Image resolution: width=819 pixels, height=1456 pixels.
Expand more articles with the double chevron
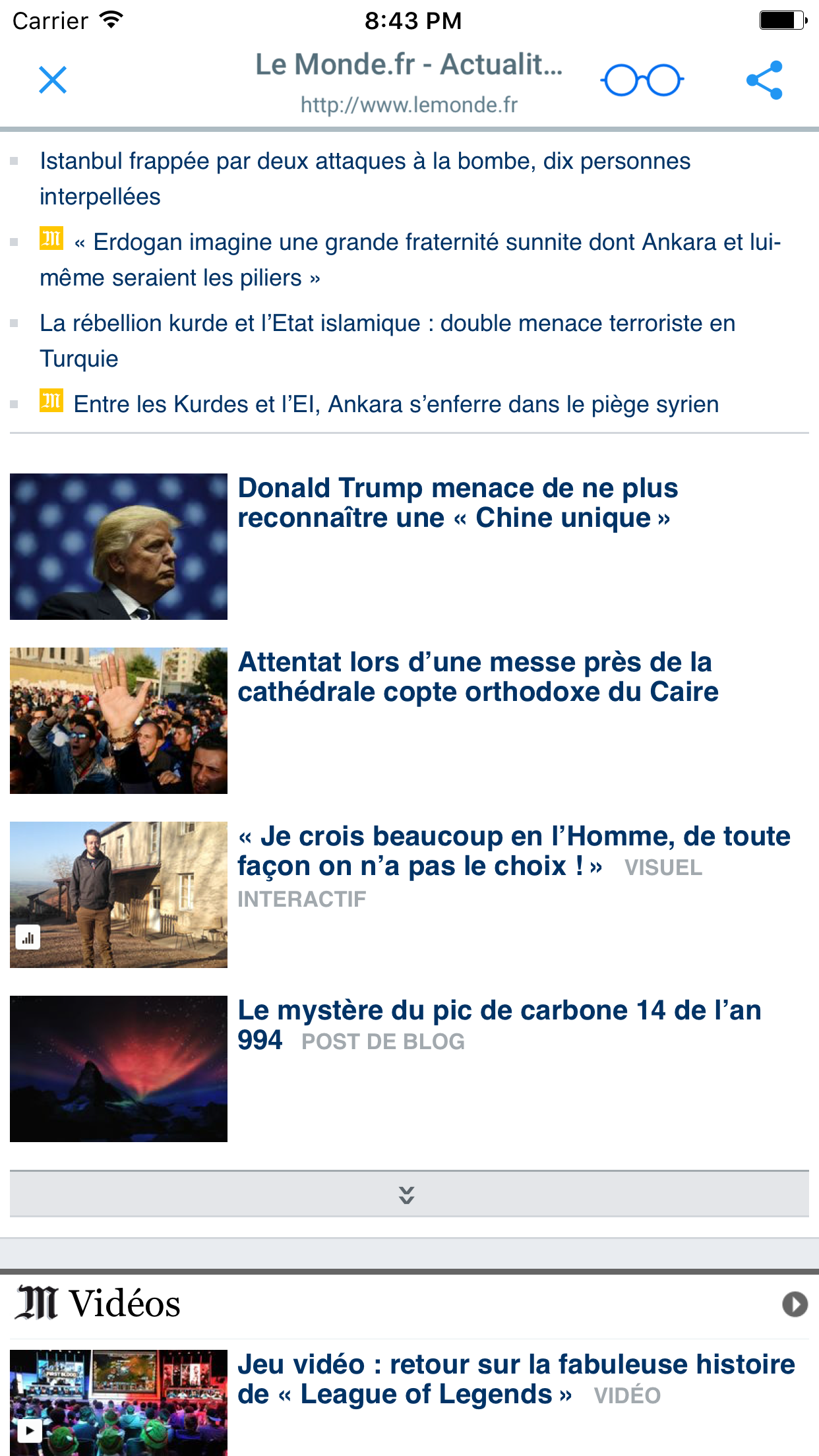(x=407, y=1194)
